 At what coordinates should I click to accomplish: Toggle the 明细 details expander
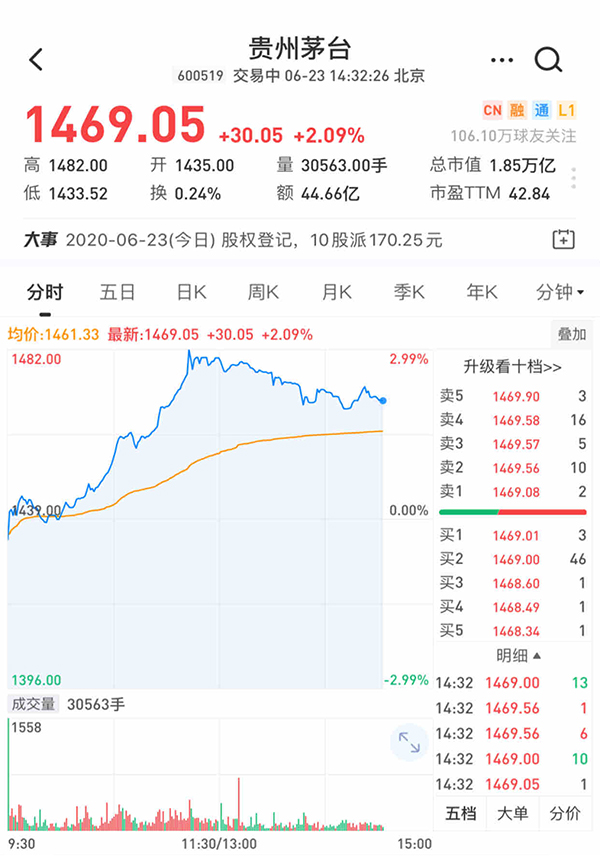click(519, 655)
